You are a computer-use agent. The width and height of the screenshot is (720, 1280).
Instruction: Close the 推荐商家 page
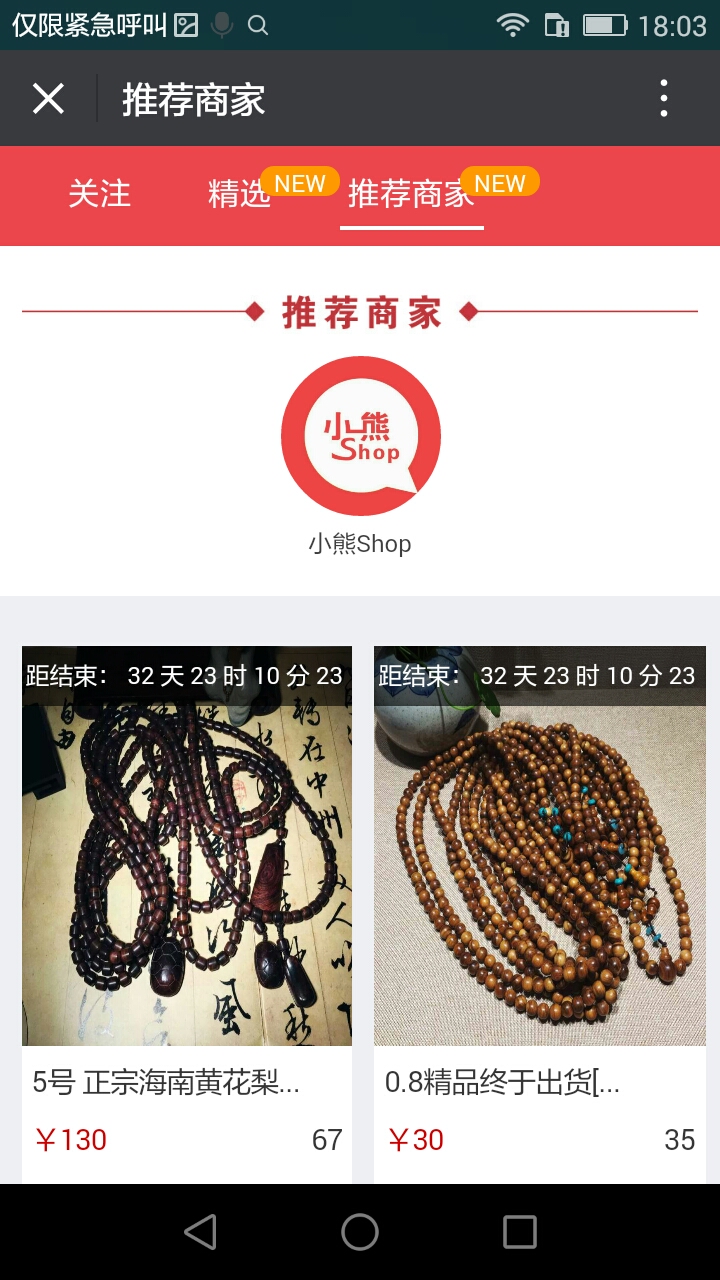pos(48,99)
